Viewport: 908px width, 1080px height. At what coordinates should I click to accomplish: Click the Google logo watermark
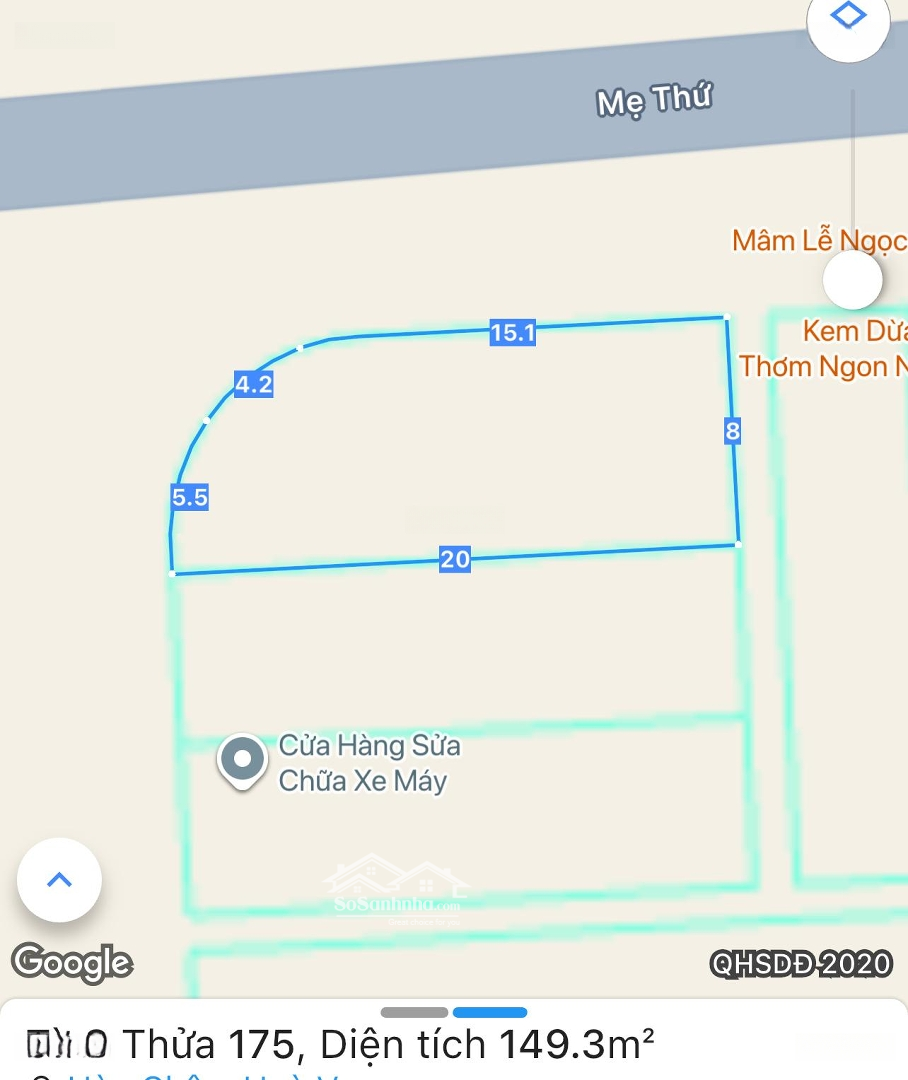tap(70, 963)
